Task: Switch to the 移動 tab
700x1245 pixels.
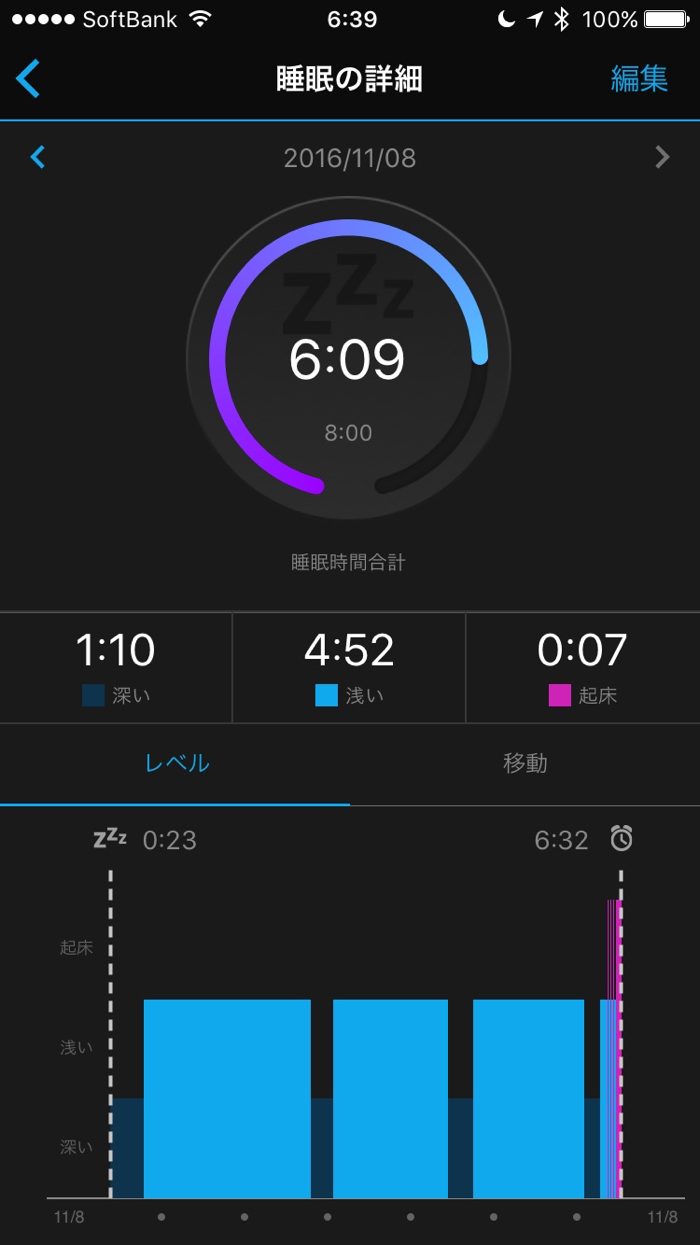Action: coord(525,763)
